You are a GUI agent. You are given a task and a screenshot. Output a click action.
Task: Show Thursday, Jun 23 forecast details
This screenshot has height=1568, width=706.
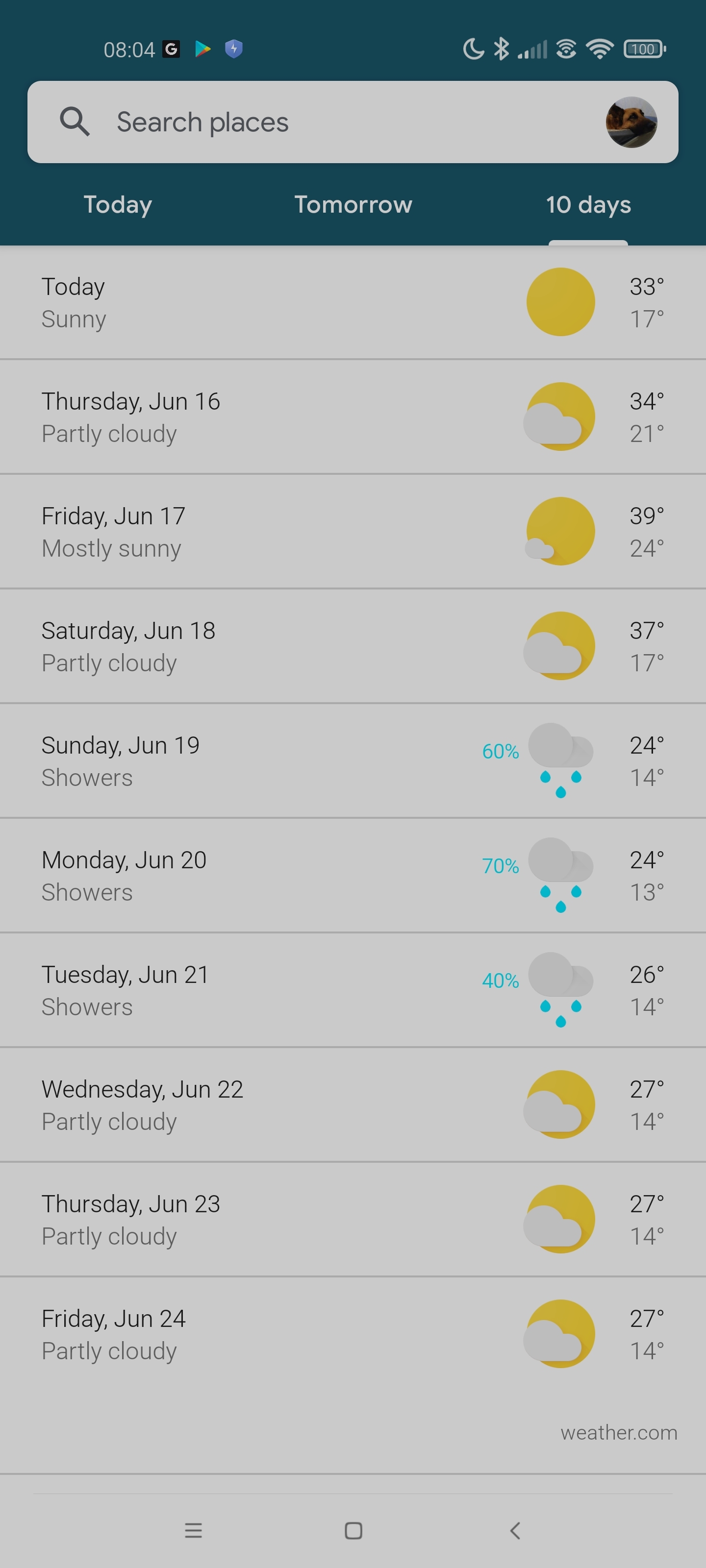coord(353,1219)
